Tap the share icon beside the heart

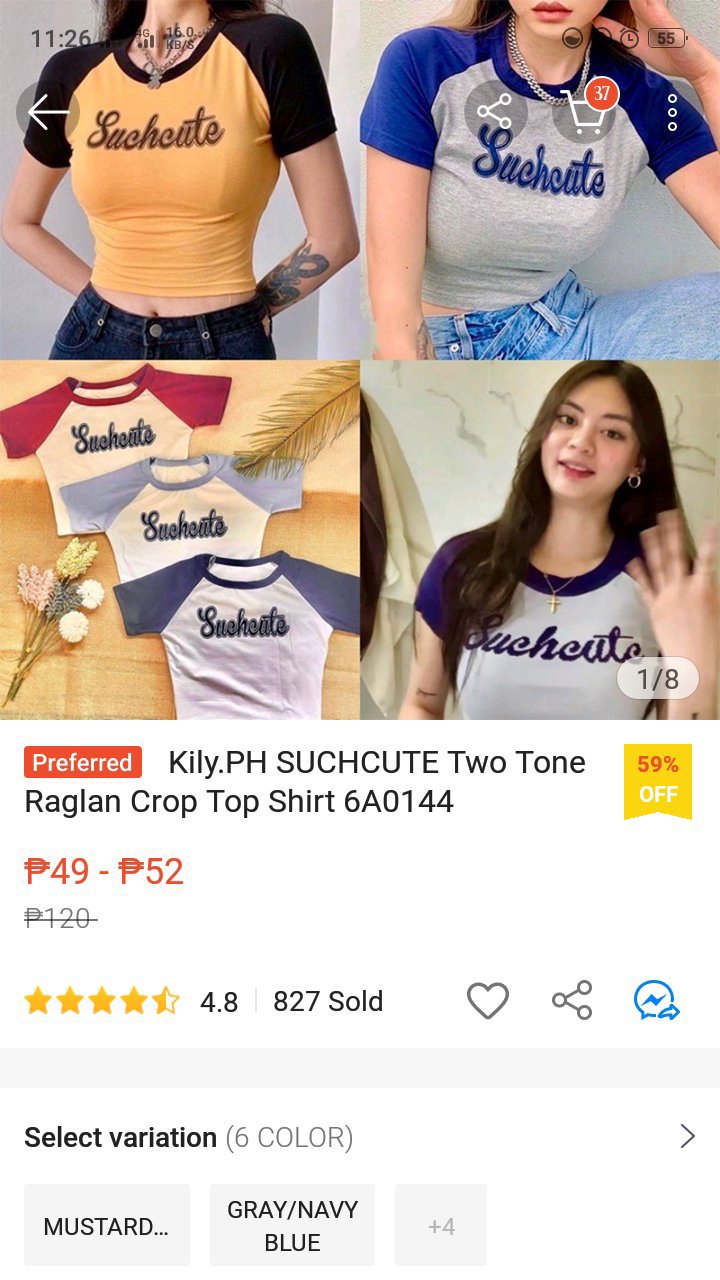(x=572, y=1000)
